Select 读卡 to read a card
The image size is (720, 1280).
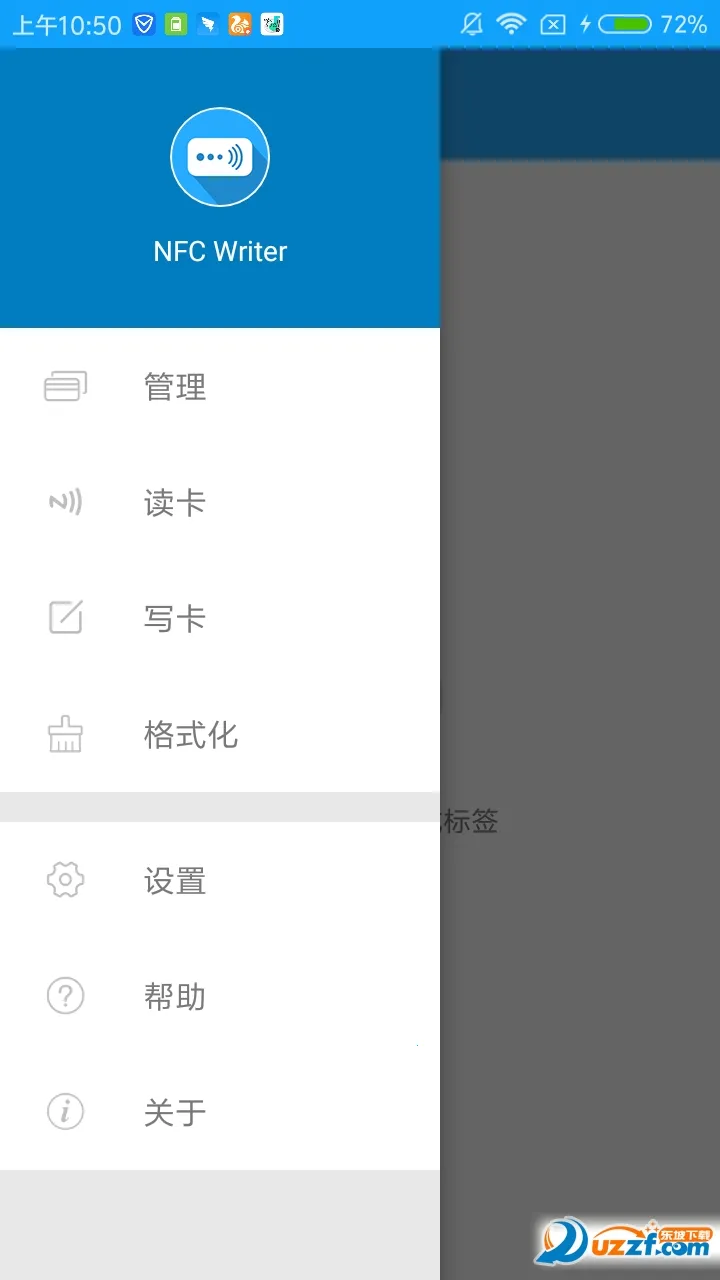click(x=175, y=503)
